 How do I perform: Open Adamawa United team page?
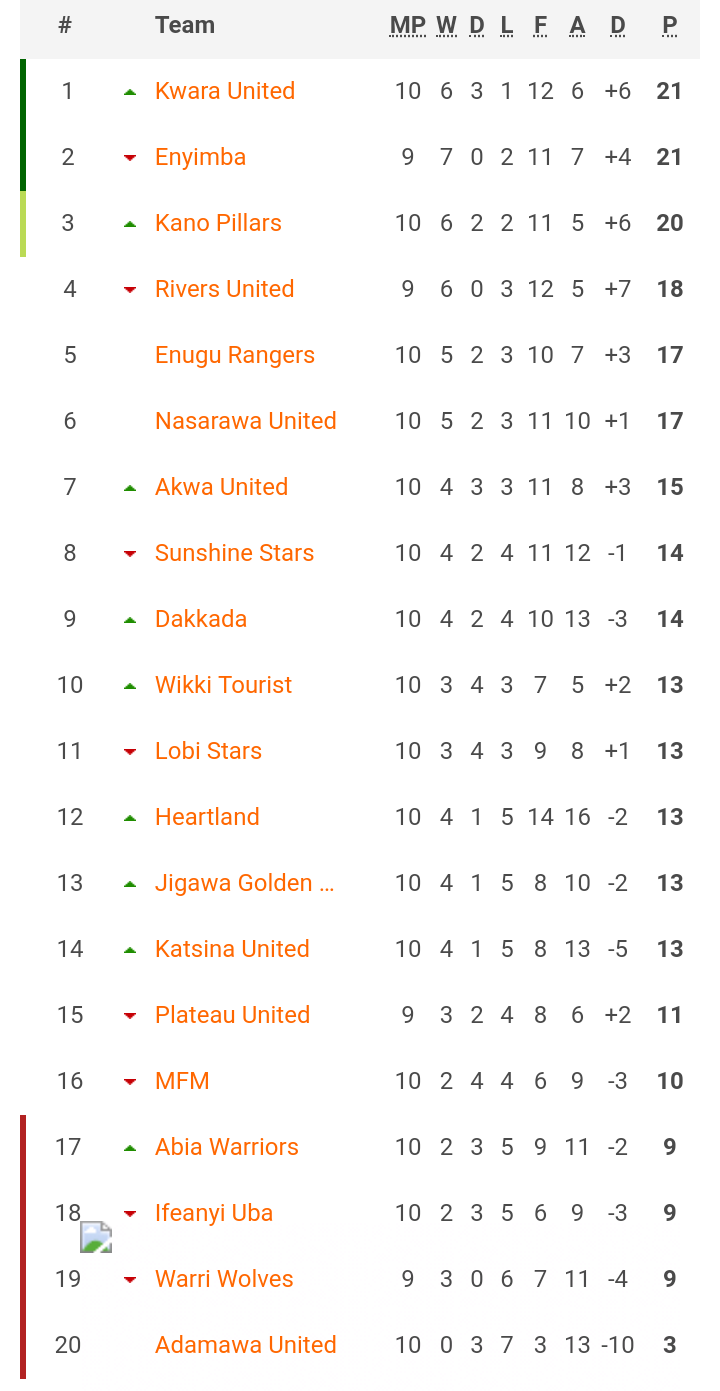coord(246,1345)
